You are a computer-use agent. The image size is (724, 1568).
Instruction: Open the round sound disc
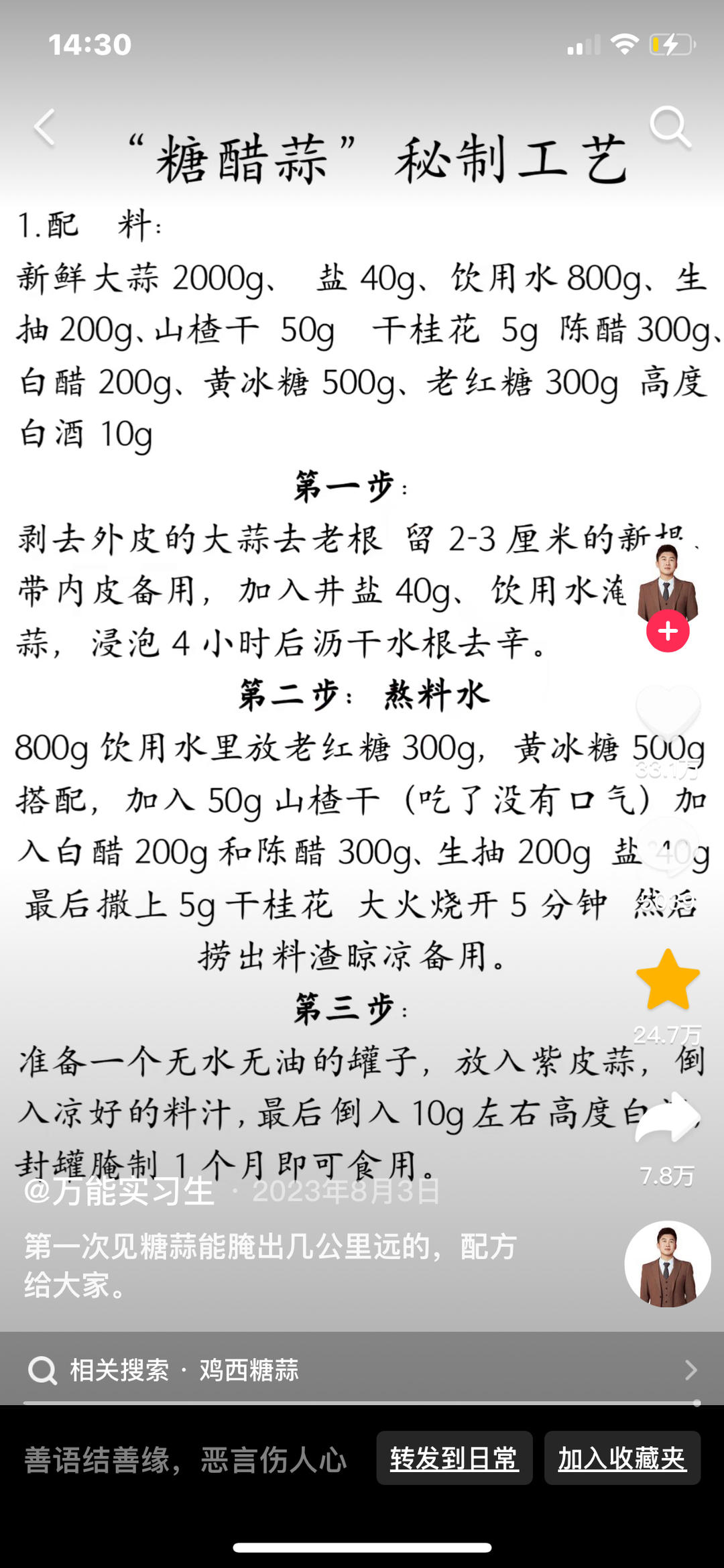pyautogui.click(x=668, y=1263)
